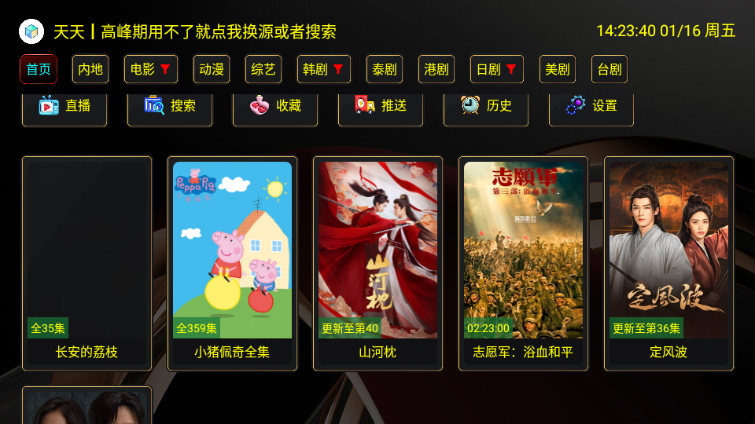Open the 搜索 search button
Screen dimensions: 755x424
pos(170,106)
